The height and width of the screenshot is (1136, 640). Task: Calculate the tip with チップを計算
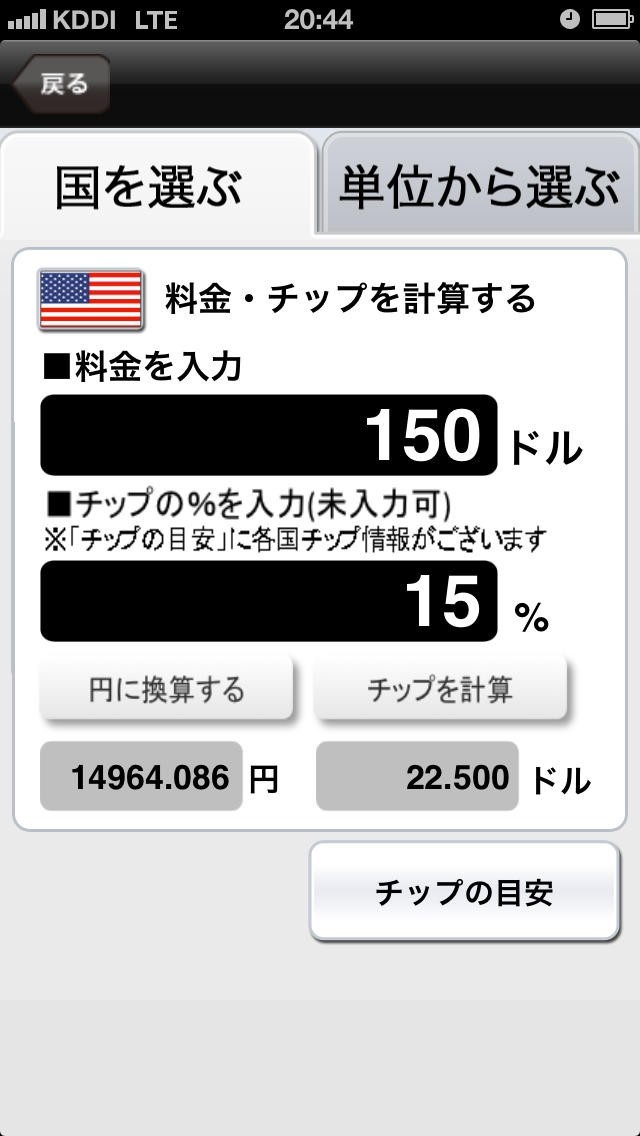coord(440,688)
